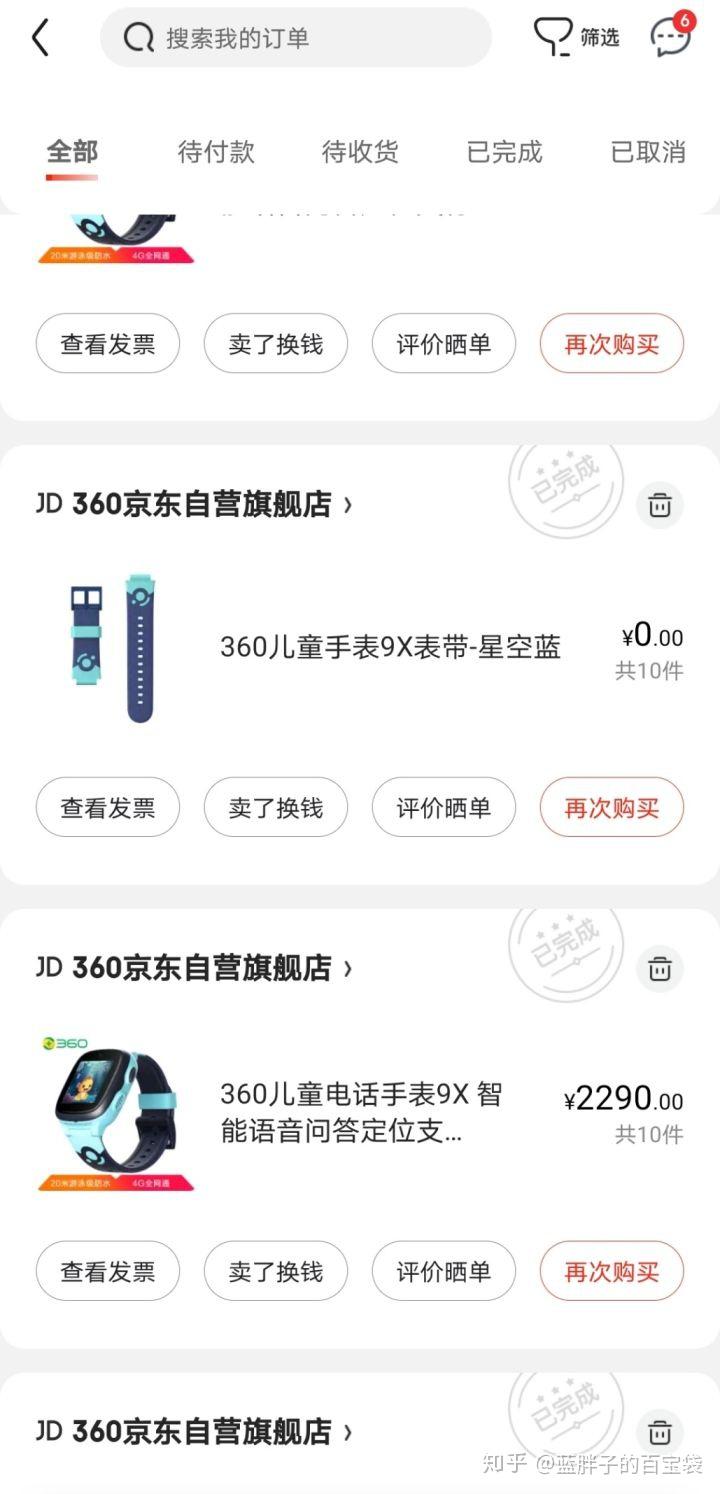
Task: Go back using the top-left arrow
Action: (x=40, y=38)
